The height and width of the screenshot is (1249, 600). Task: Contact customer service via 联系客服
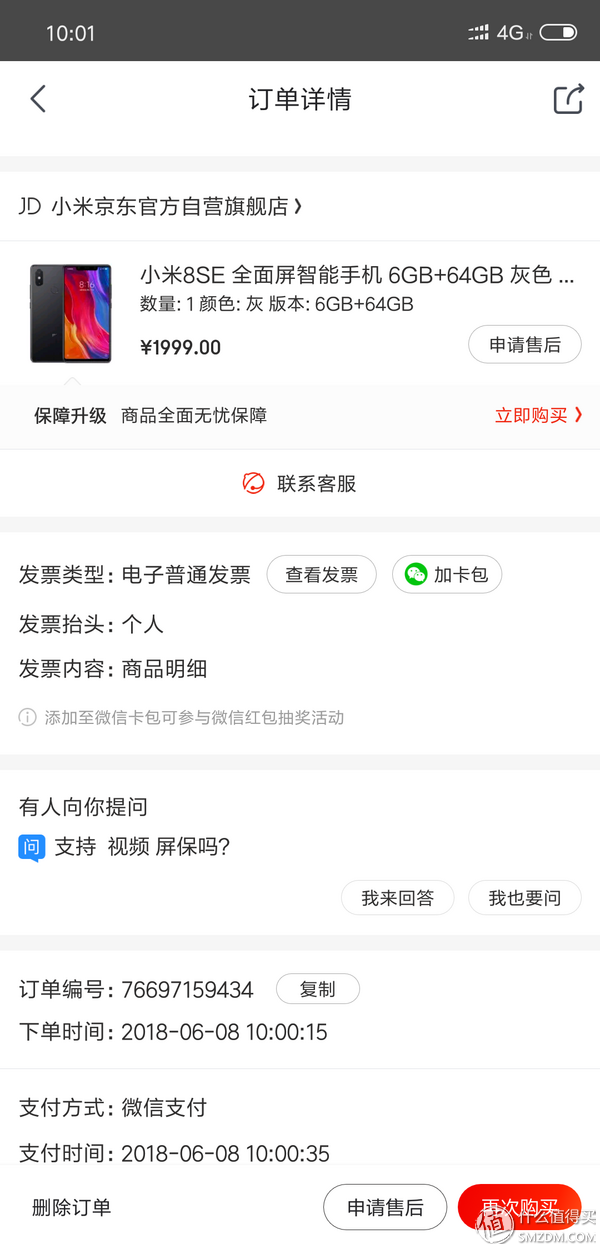[x=300, y=484]
